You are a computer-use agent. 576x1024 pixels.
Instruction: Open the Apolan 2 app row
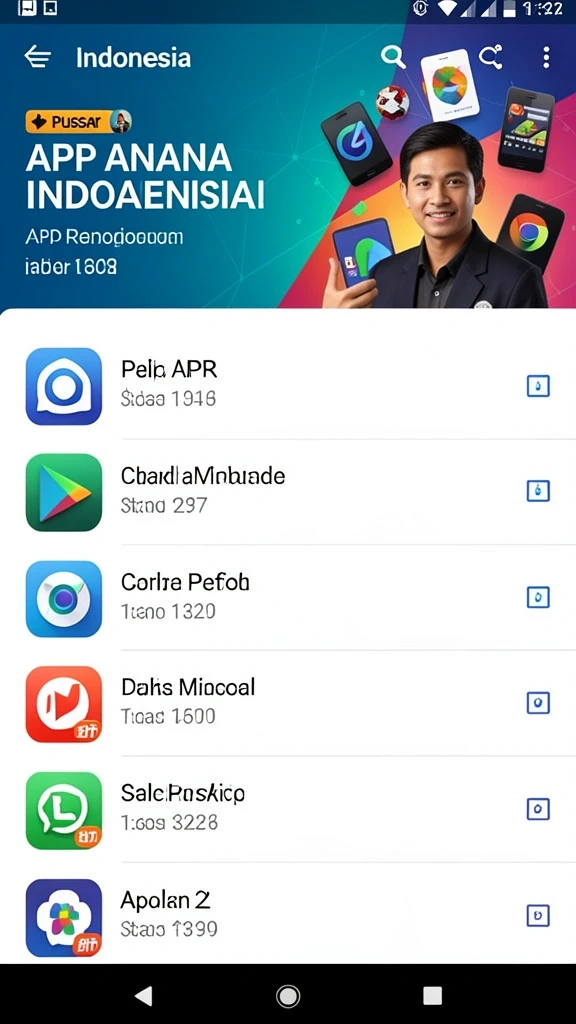coord(288,914)
